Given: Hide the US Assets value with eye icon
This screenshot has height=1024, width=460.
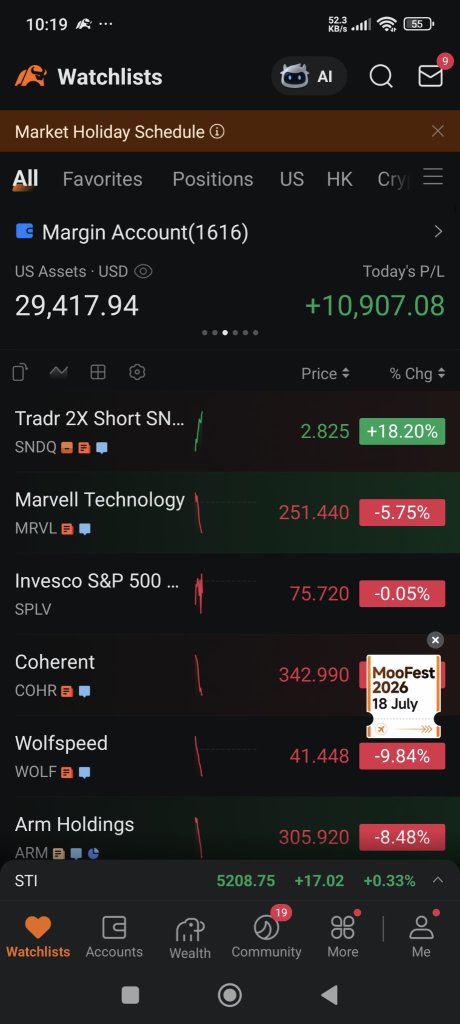Looking at the screenshot, I should coord(143,271).
